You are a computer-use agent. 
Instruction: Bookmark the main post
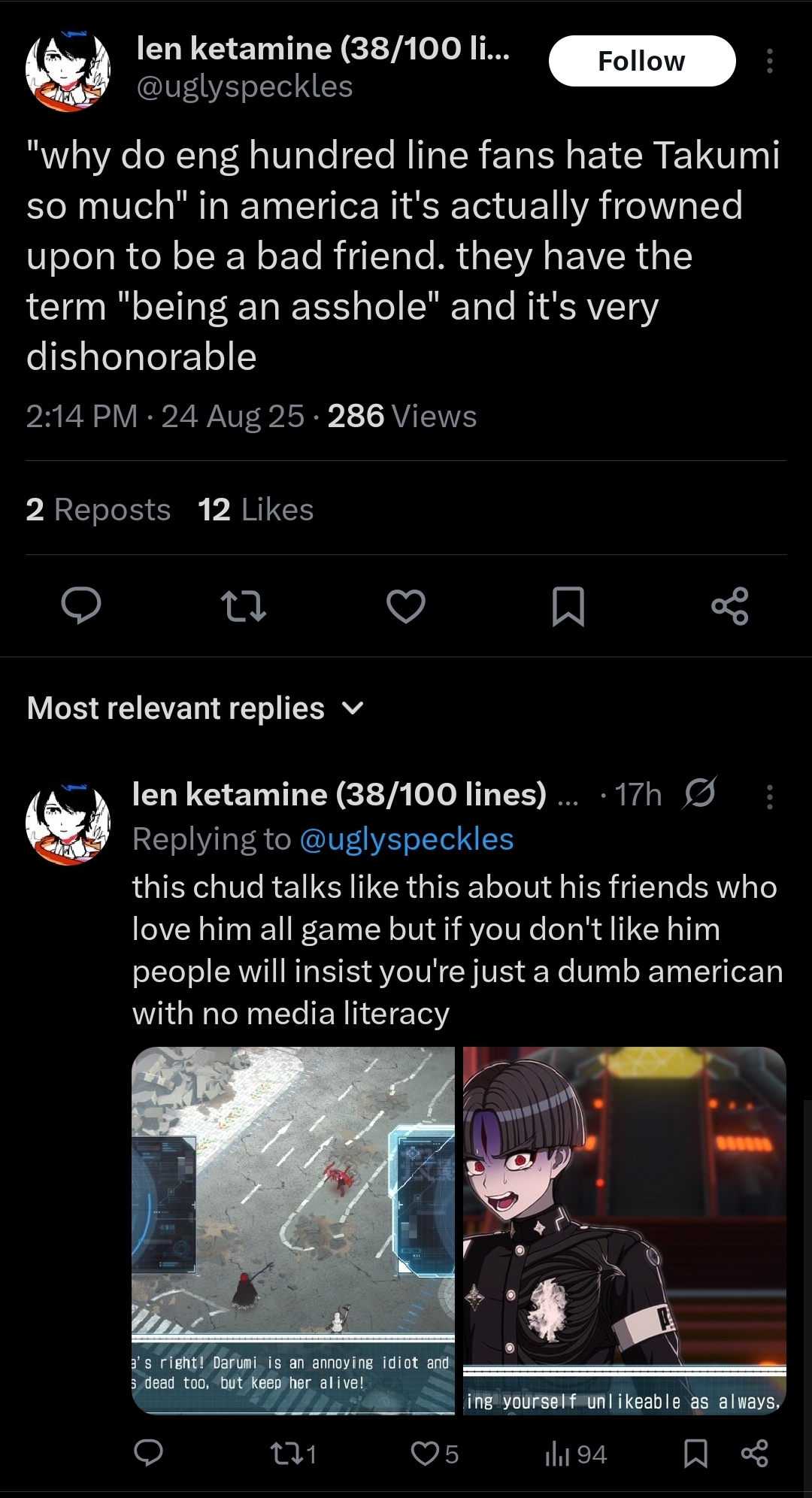[568, 606]
